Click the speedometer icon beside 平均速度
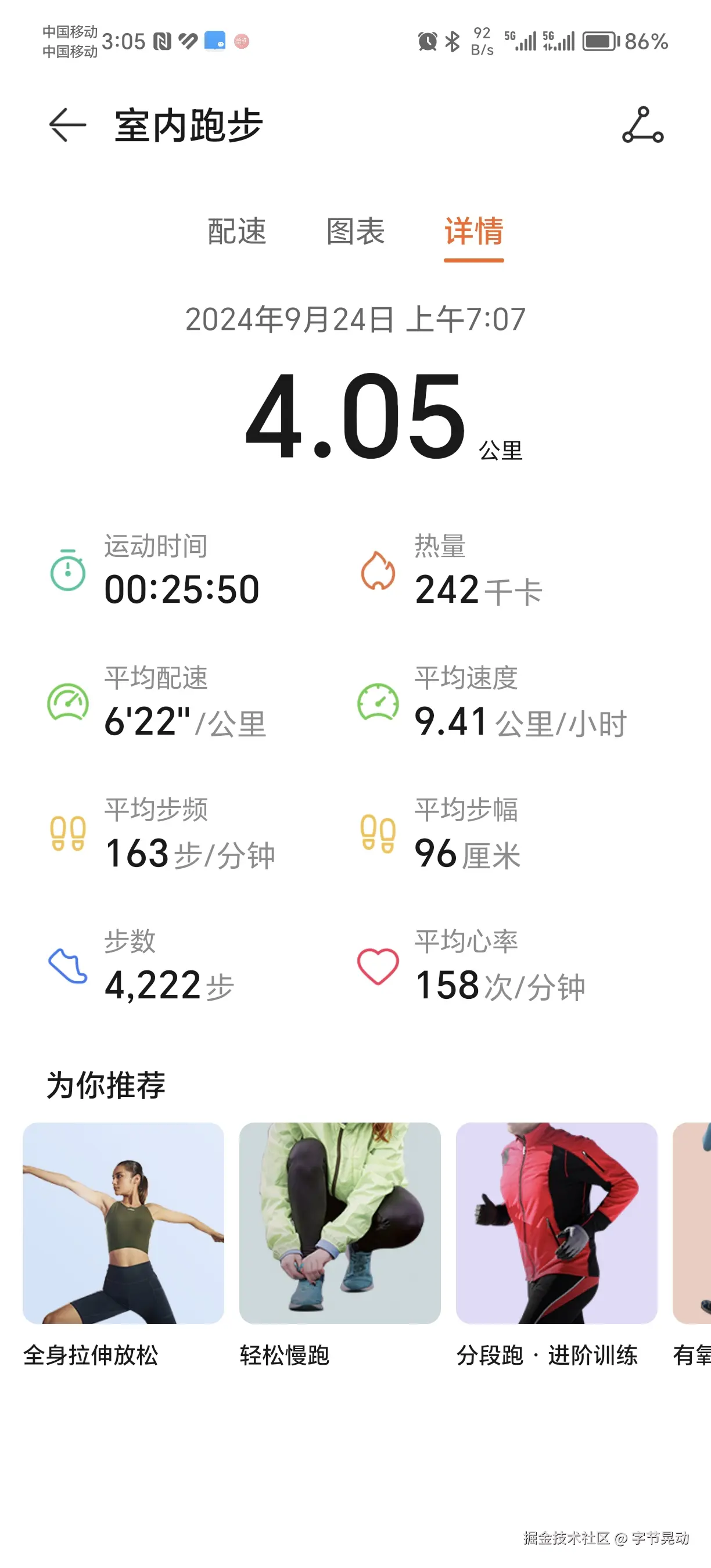Screen dimensions: 711x1568 point(378,703)
